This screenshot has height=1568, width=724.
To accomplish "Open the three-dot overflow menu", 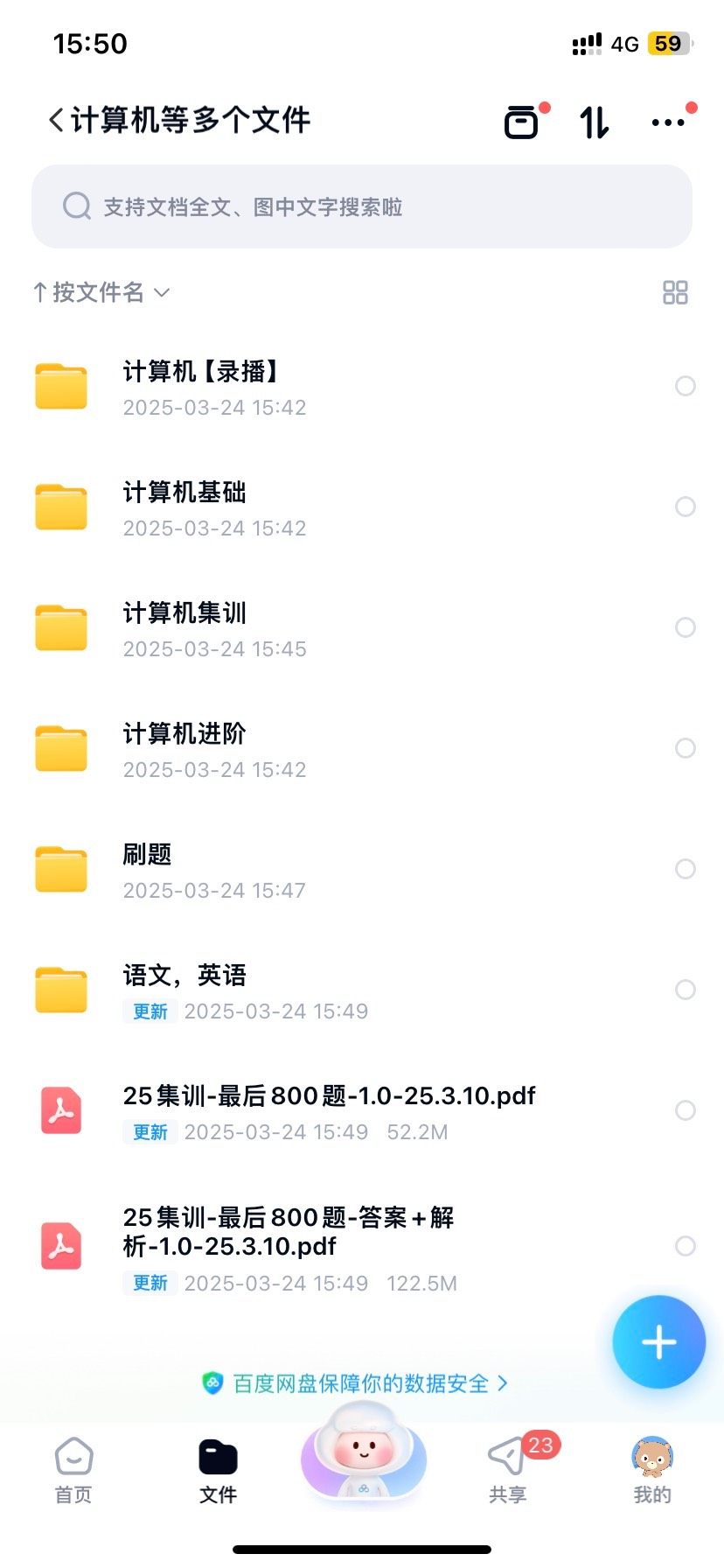I will point(668,122).
